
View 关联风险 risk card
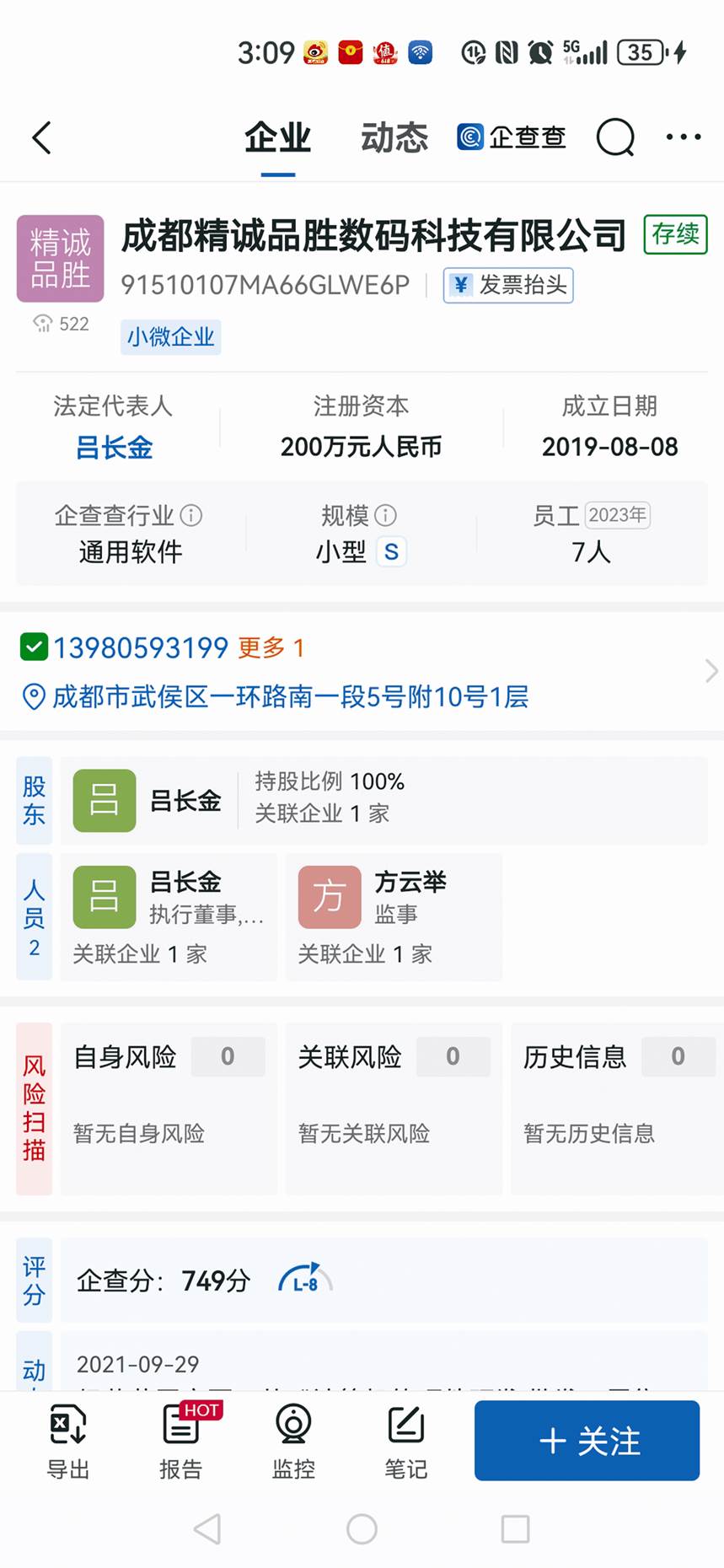coord(394,1107)
